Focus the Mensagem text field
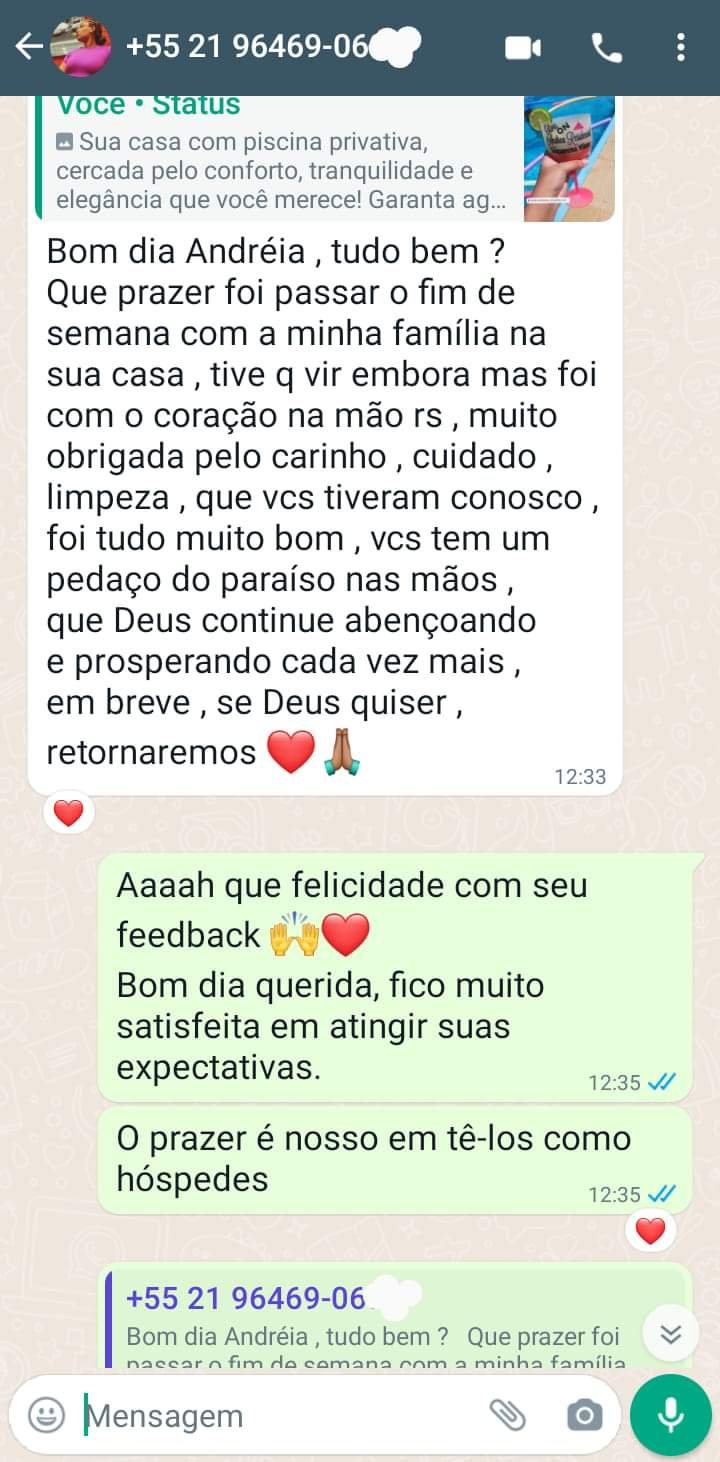This screenshot has height=1462, width=720. click(280, 1415)
